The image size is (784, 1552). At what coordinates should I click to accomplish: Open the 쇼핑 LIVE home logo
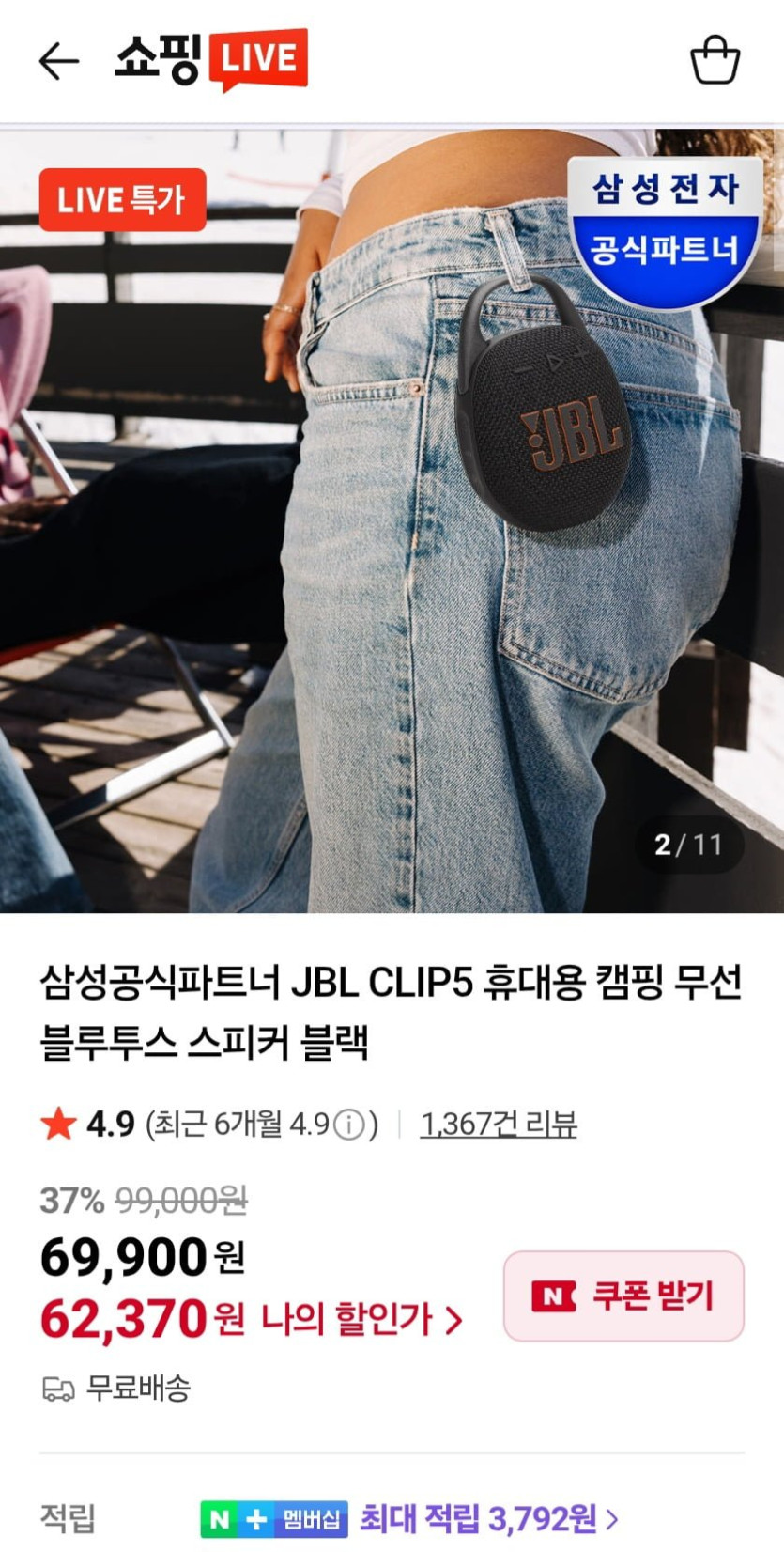(x=210, y=60)
